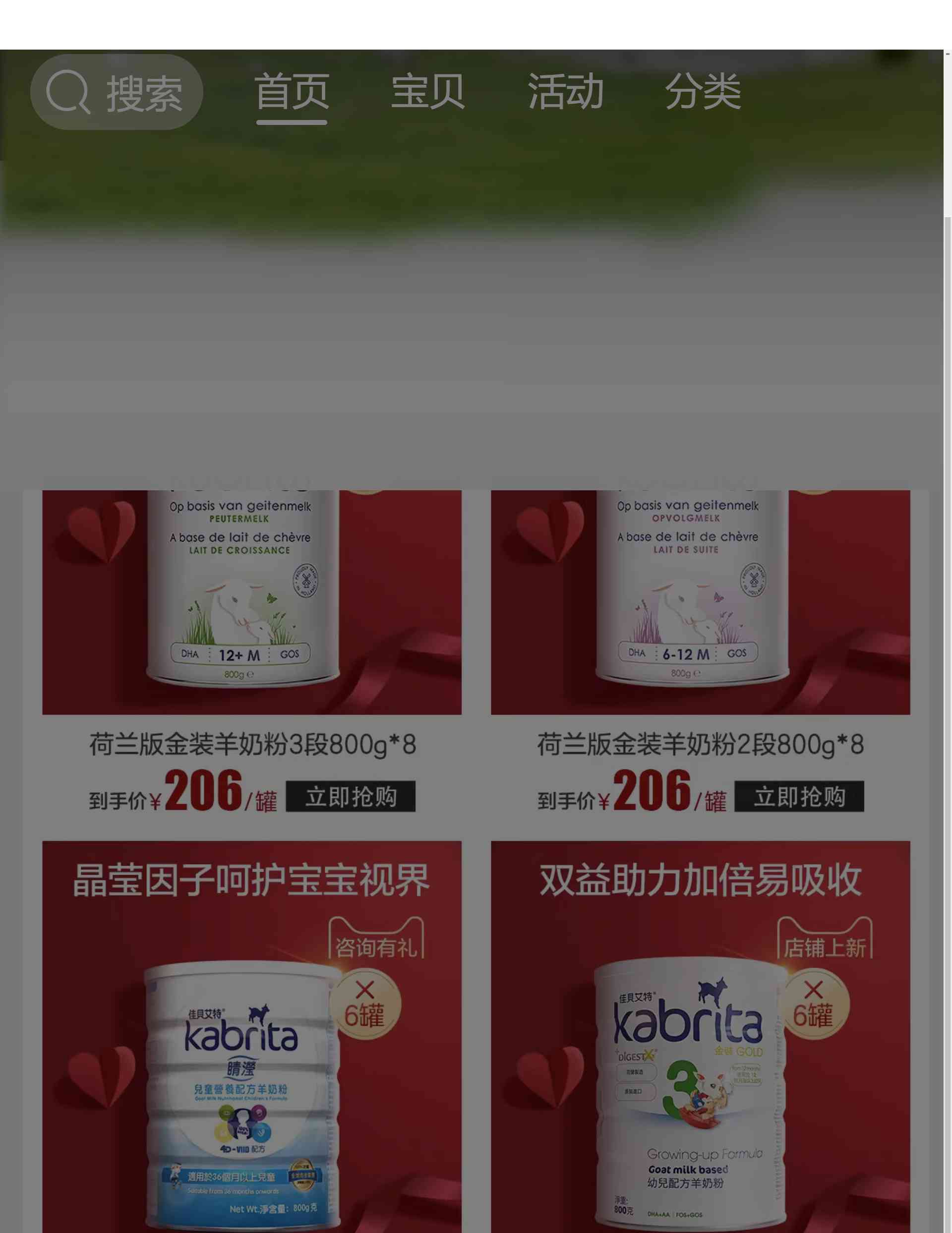Open the 搜索 search box

coord(117,92)
